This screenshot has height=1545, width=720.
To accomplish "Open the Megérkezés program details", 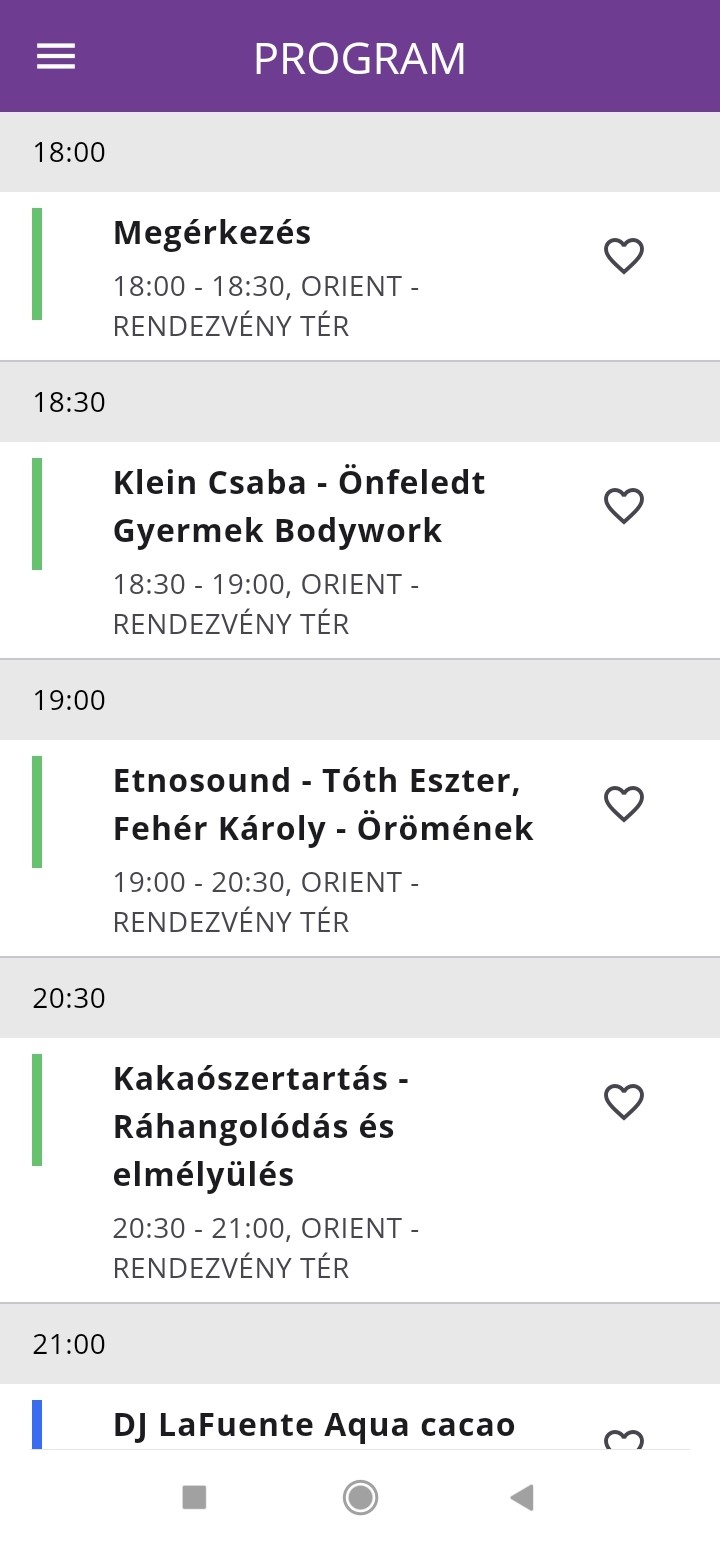I will click(300, 275).
